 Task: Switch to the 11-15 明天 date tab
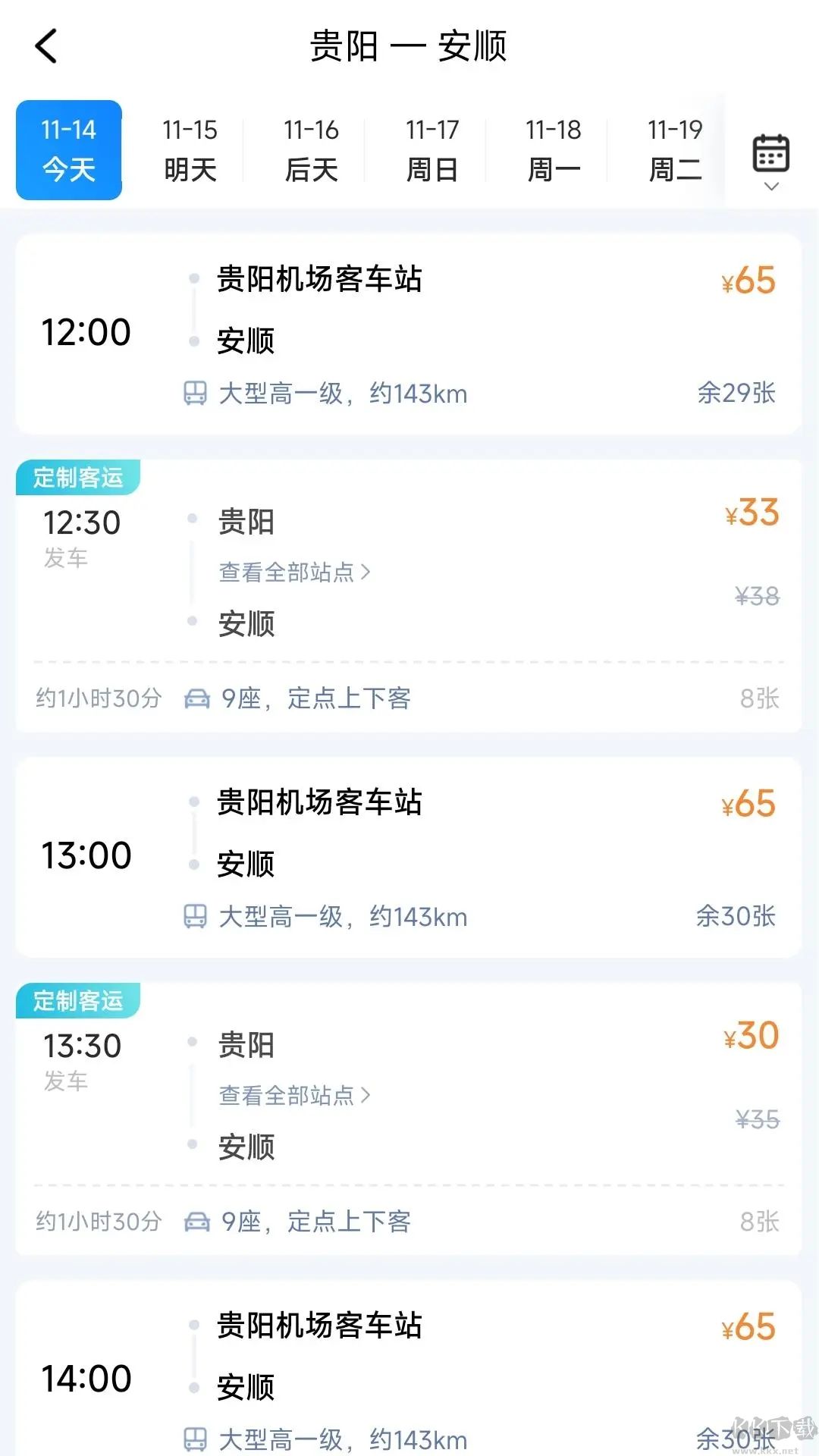(x=190, y=149)
